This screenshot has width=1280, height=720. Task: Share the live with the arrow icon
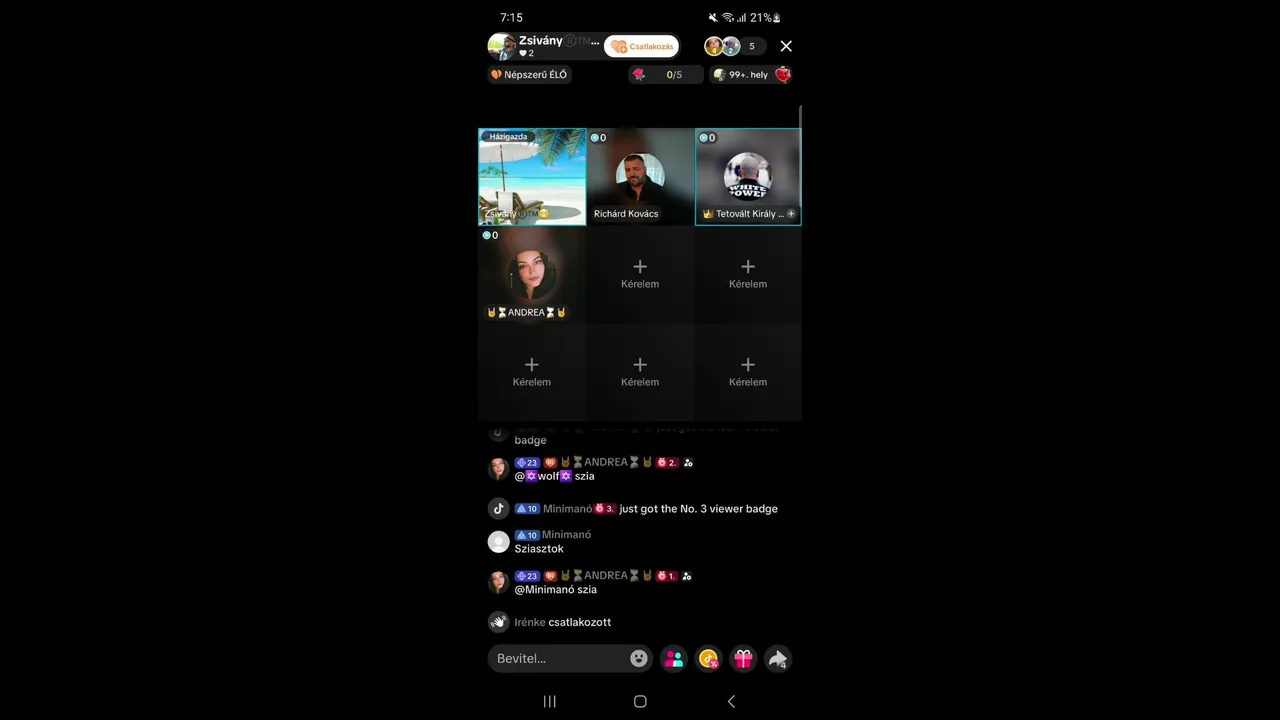pyautogui.click(x=777, y=658)
